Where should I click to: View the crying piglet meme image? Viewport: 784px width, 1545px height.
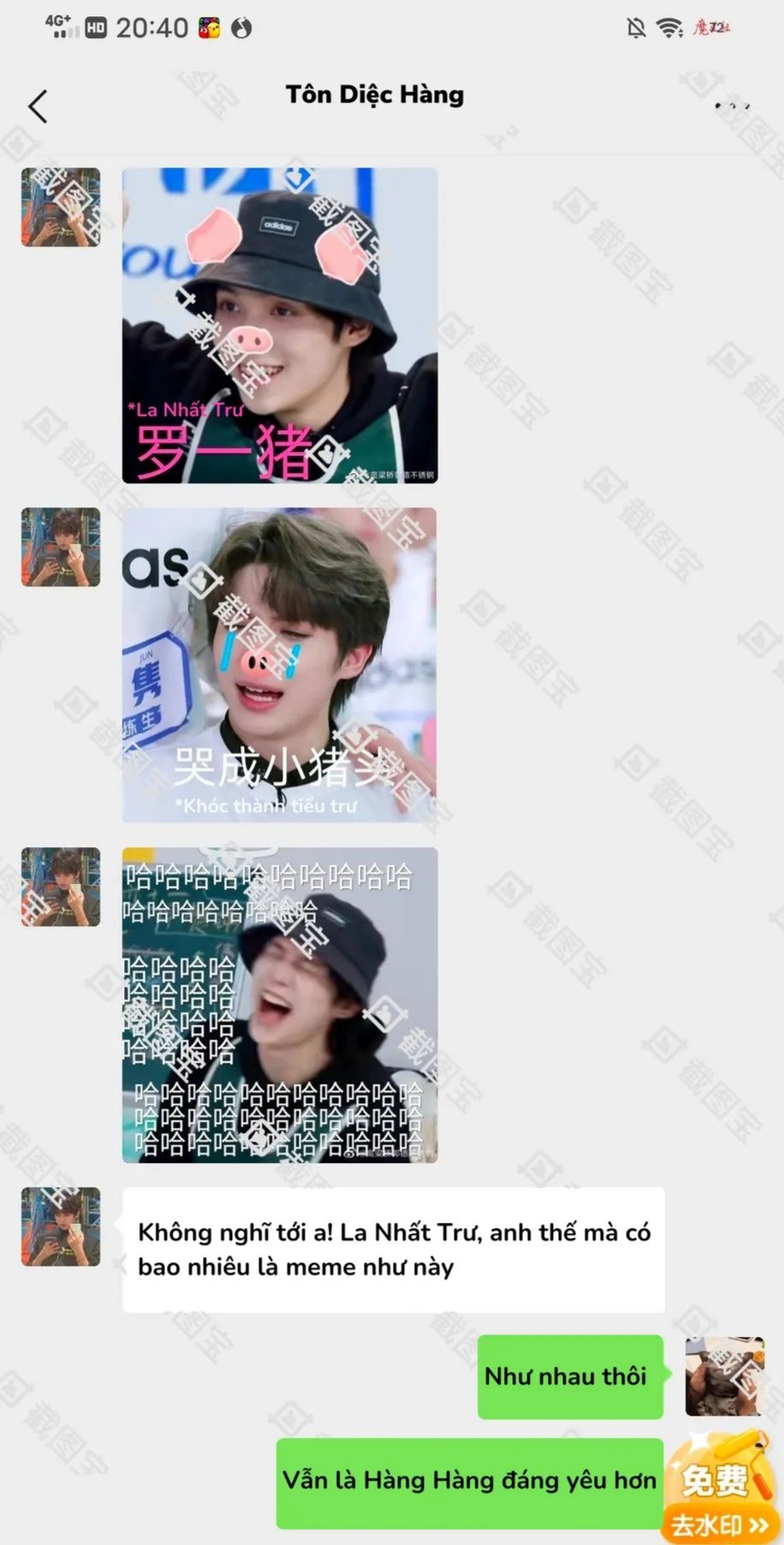[x=280, y=665]
